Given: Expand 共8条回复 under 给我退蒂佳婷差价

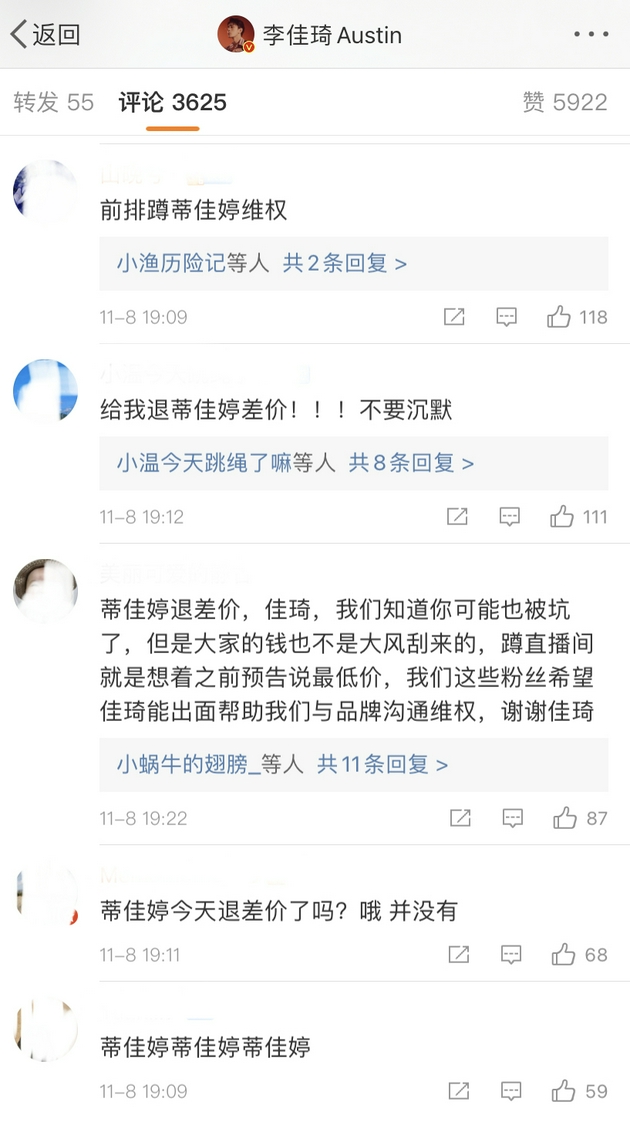Looking at the screenshot, I should pos(411,463).
